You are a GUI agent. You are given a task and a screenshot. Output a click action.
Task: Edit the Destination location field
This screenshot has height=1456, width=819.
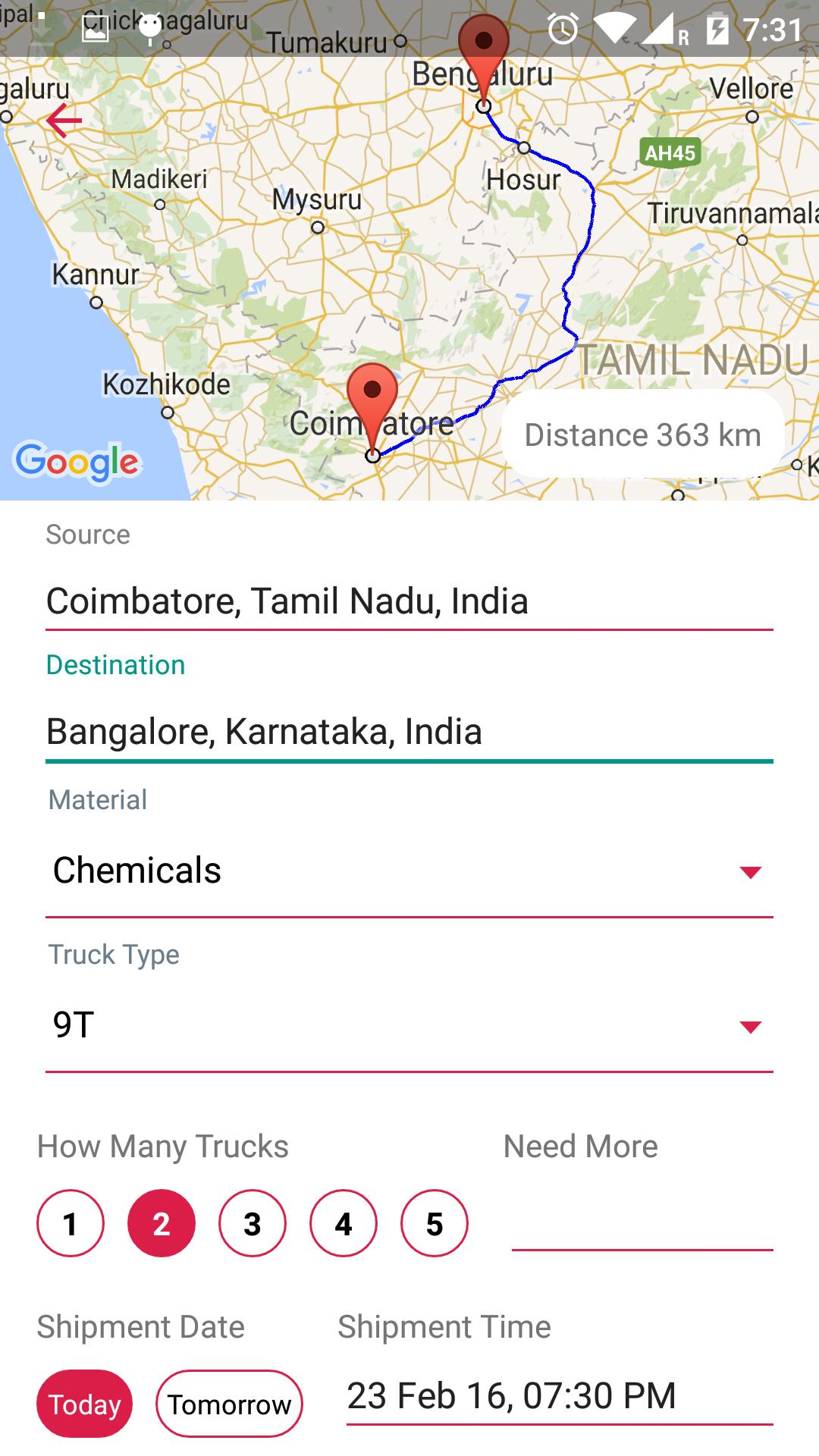[x=408, y=732]
